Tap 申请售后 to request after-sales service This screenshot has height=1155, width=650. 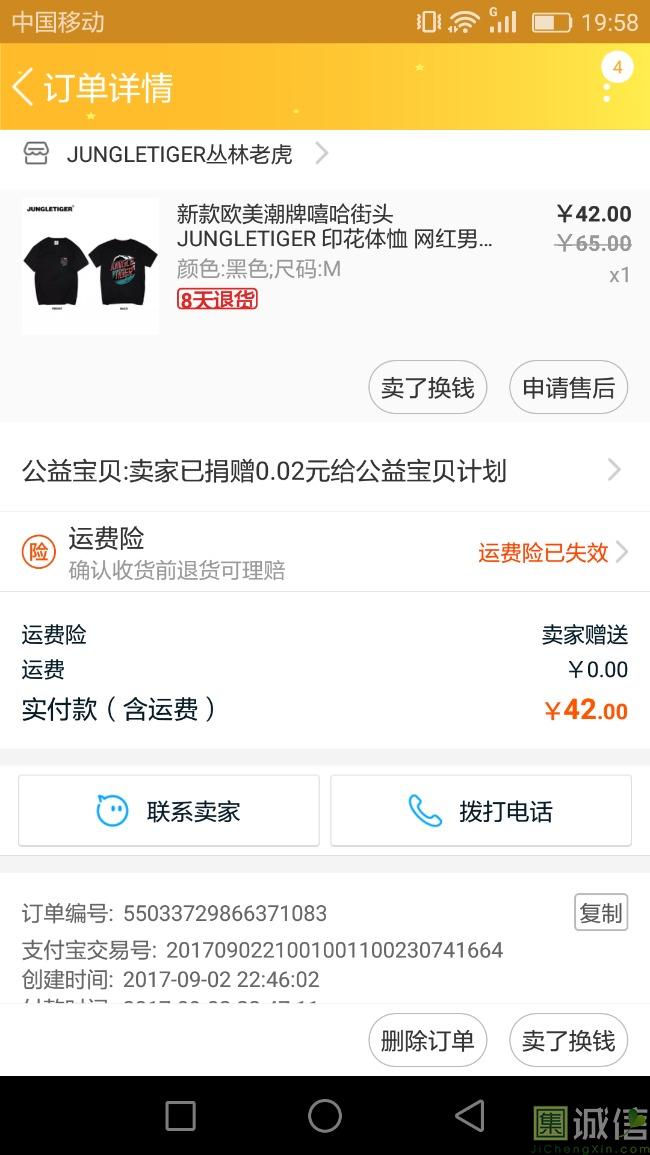click(568, 388)
